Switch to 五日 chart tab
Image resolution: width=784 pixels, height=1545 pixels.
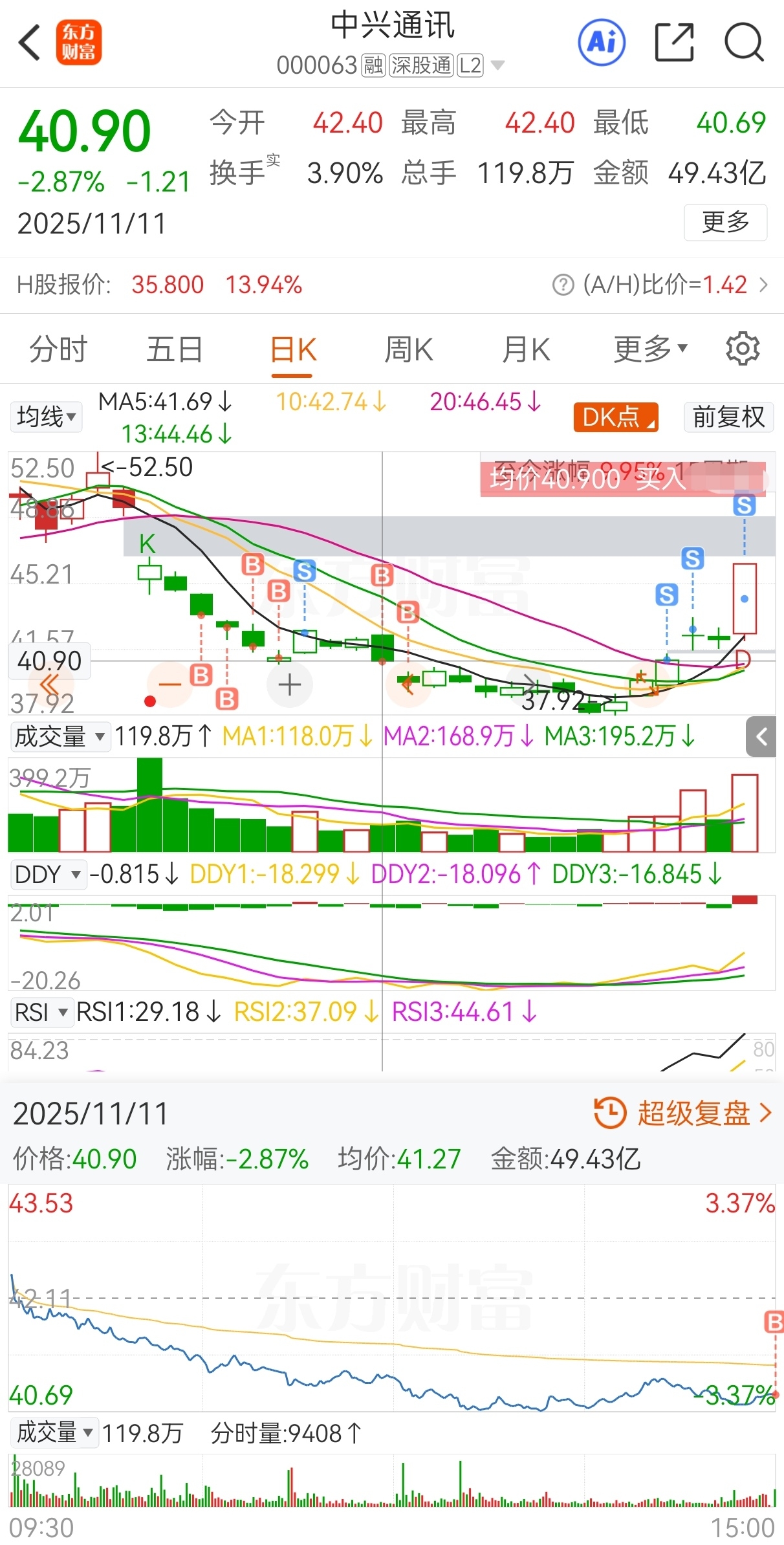(175, 349)
